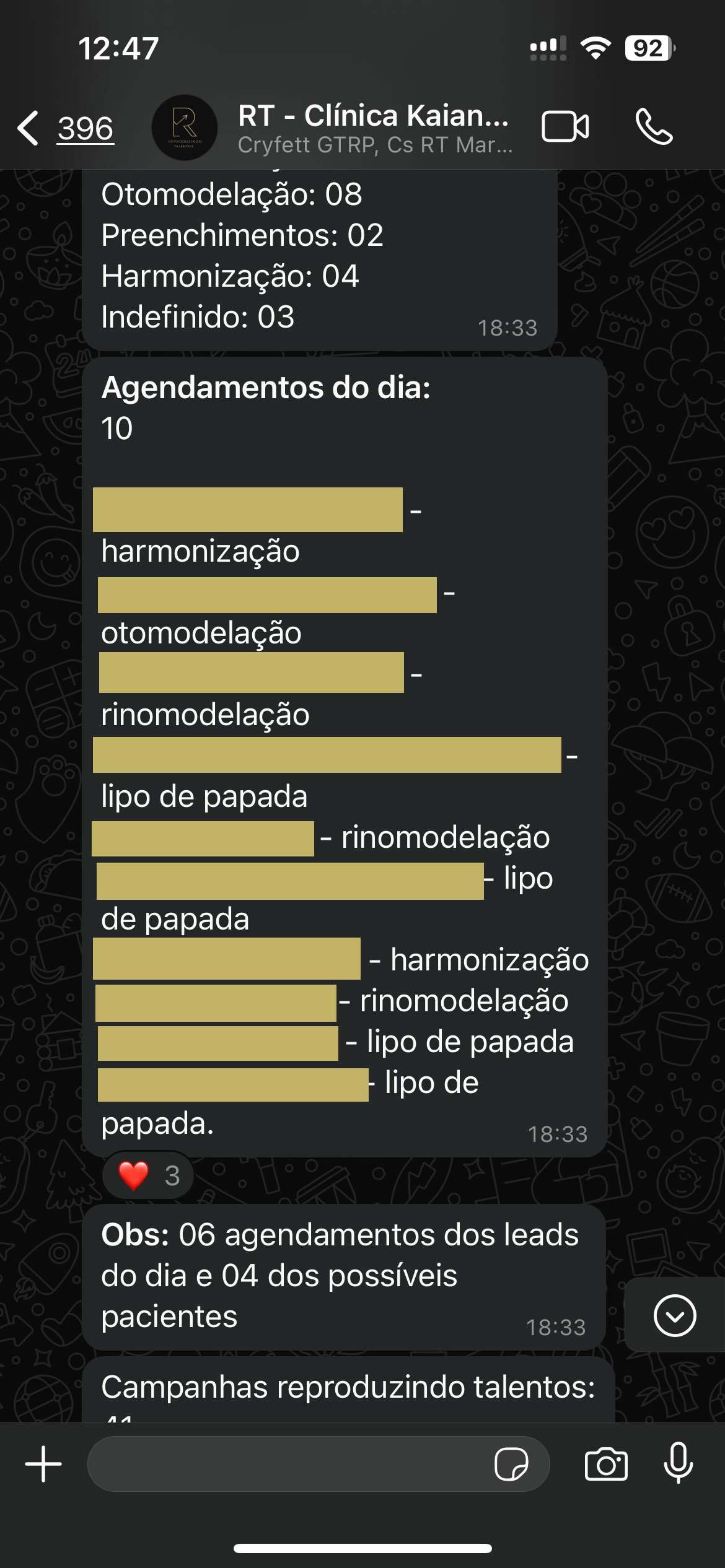Image resolution: width=725 pixels, height=1568 pixels.
Task: View the heart reactions on the message
Action: pos(148,1175)
